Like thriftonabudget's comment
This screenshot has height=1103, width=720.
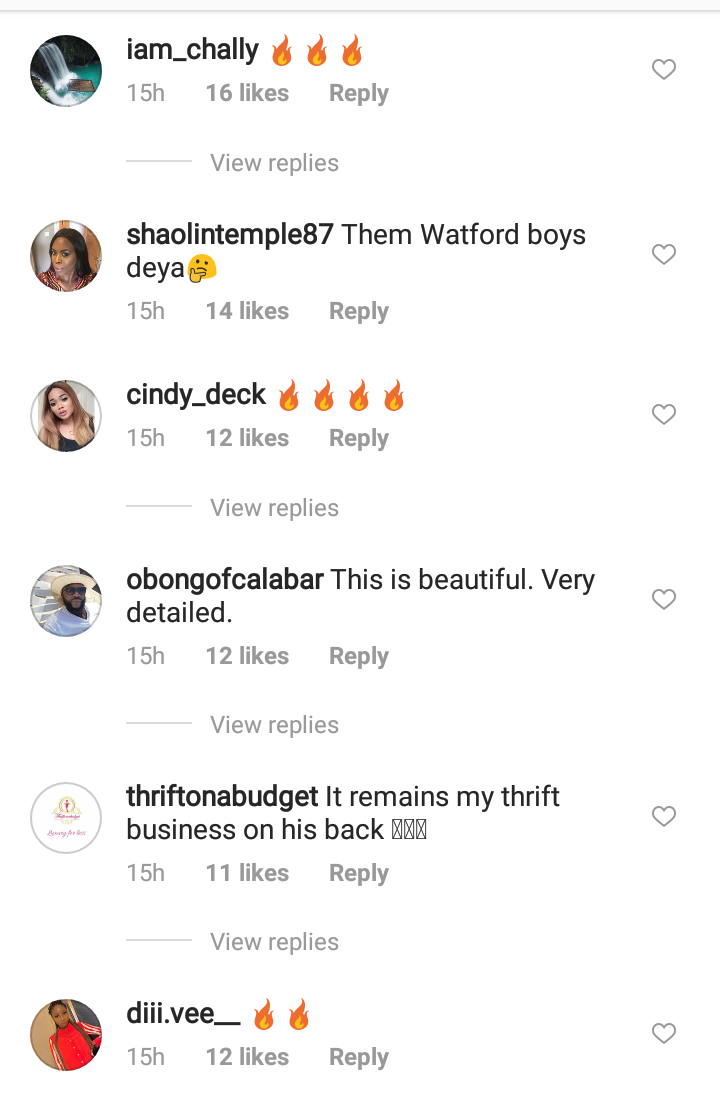coord(664,817)
